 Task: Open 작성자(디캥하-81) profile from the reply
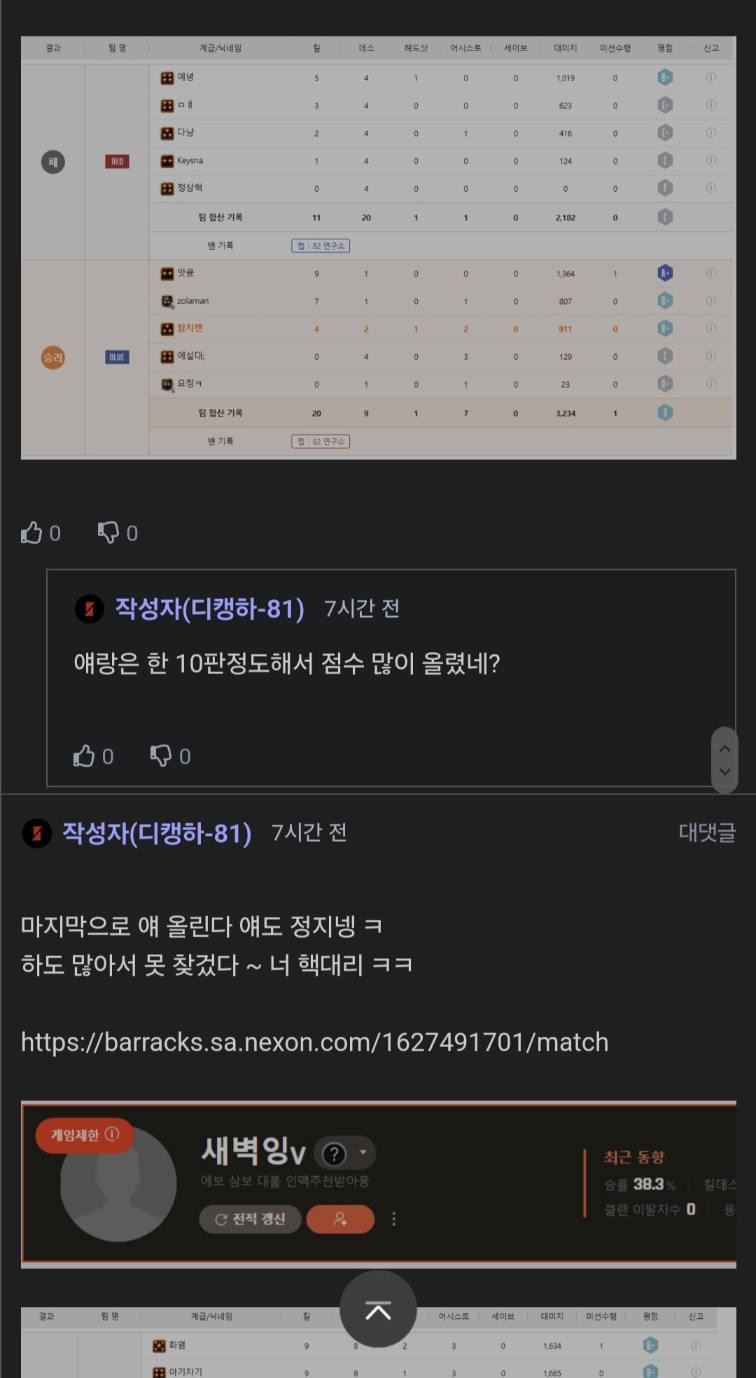point(209,608)
